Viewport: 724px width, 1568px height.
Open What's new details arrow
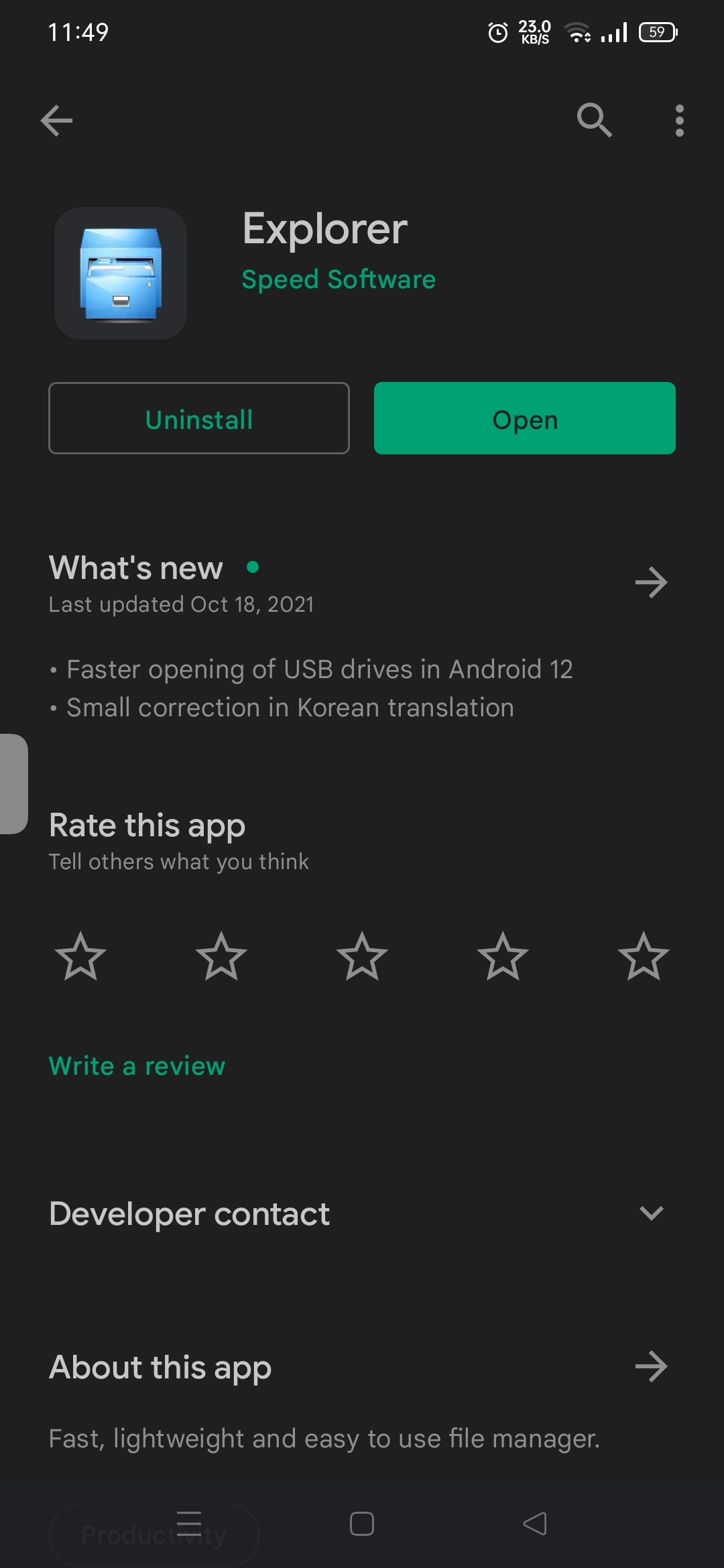[651, 582]
